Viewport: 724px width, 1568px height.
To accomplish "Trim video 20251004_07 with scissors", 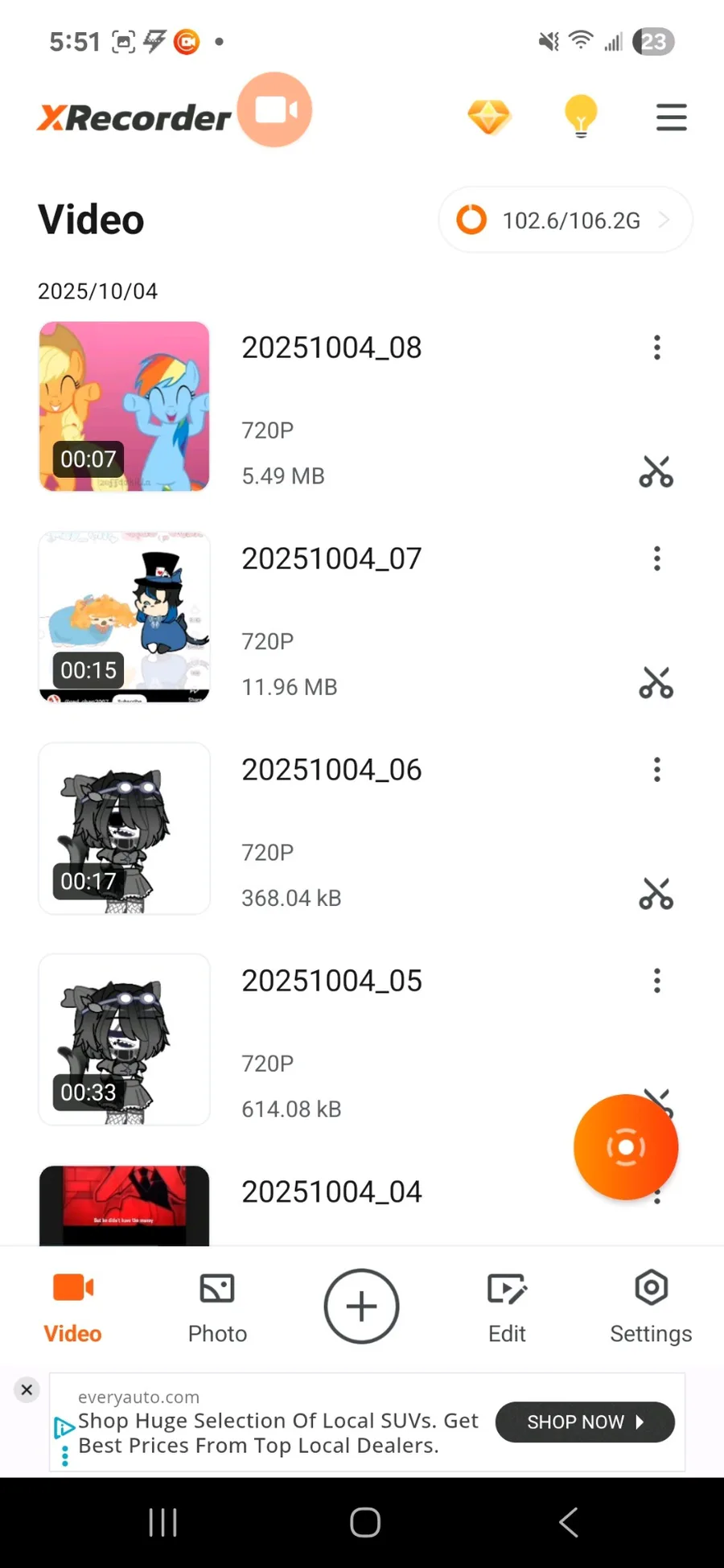I will click(x=656, y=683).
